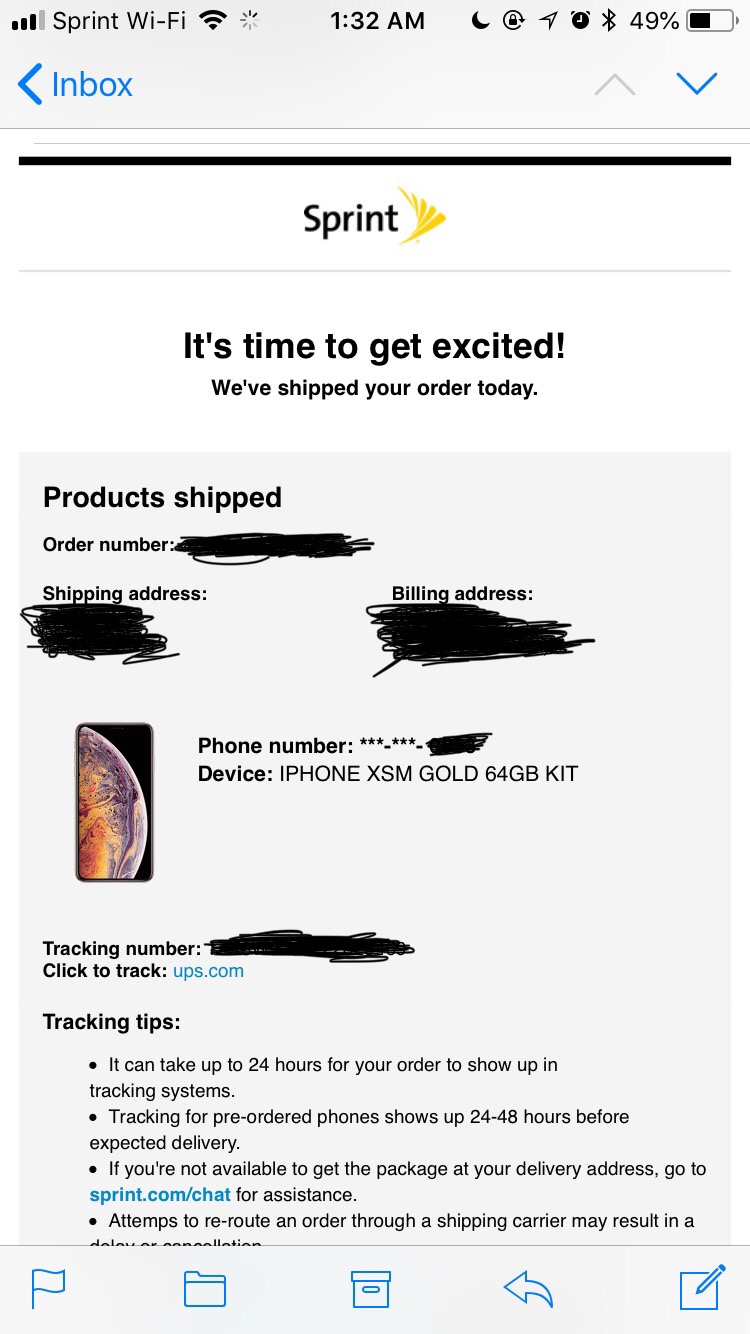The image size is (750, 1334).
Task: Move this email to a folder
Action: point(205,1288)
